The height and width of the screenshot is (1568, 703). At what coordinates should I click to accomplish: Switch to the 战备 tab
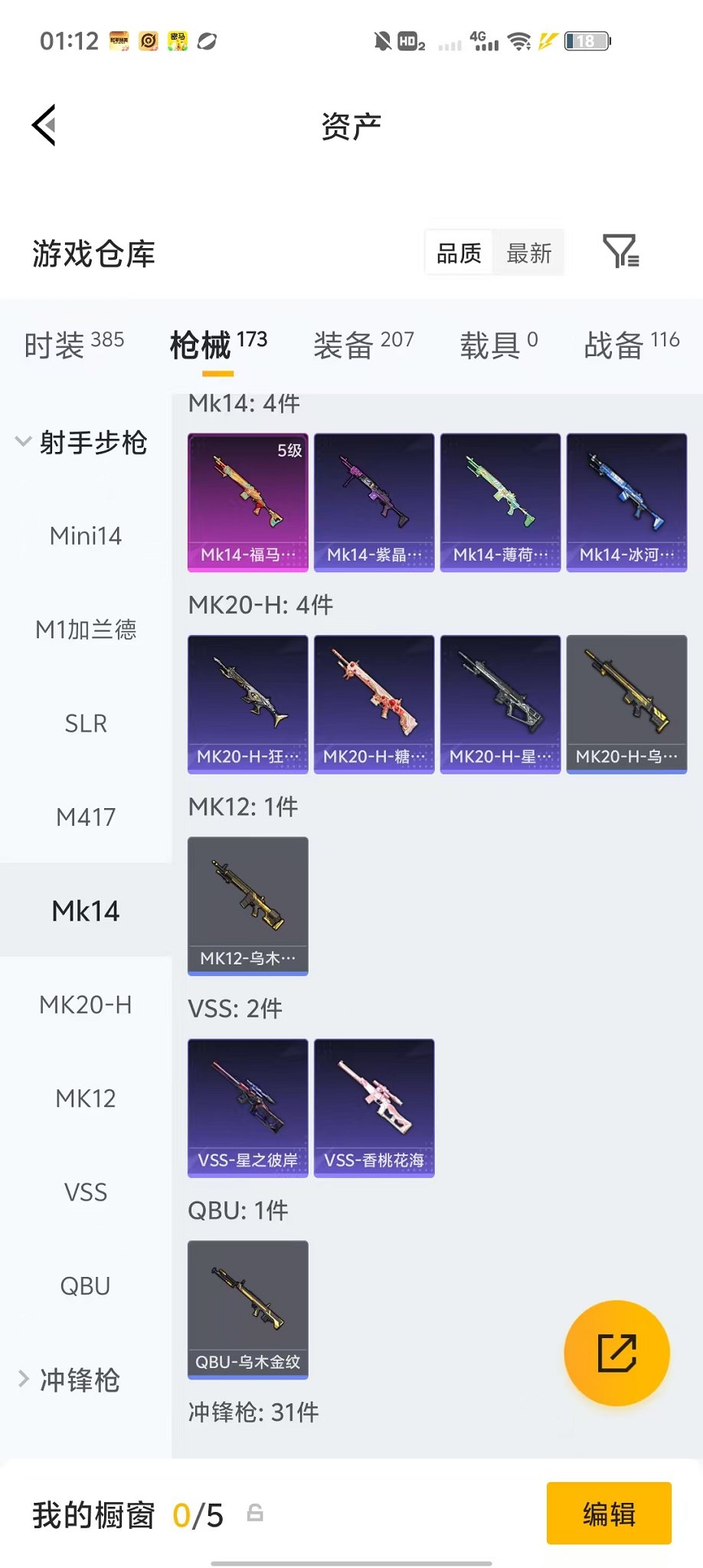coord(632,345)
